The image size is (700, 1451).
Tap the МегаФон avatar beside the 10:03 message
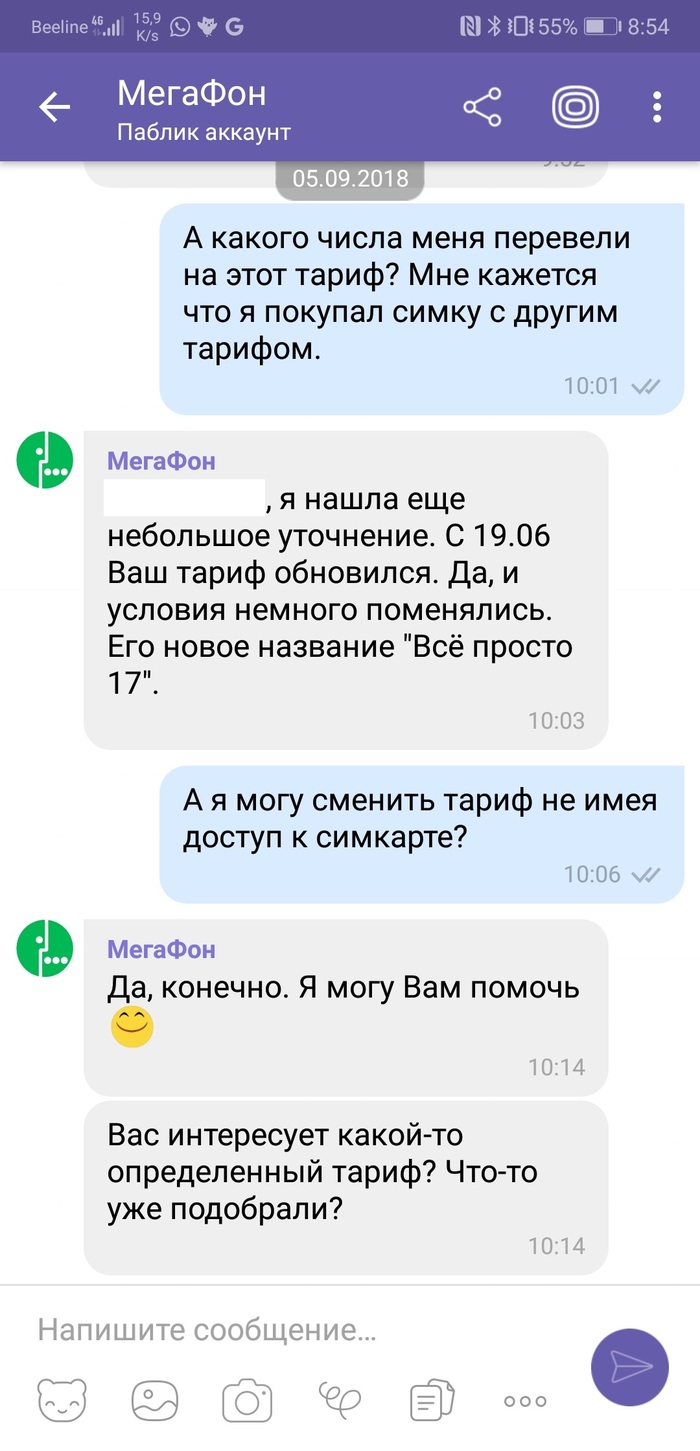coord(45,461)
